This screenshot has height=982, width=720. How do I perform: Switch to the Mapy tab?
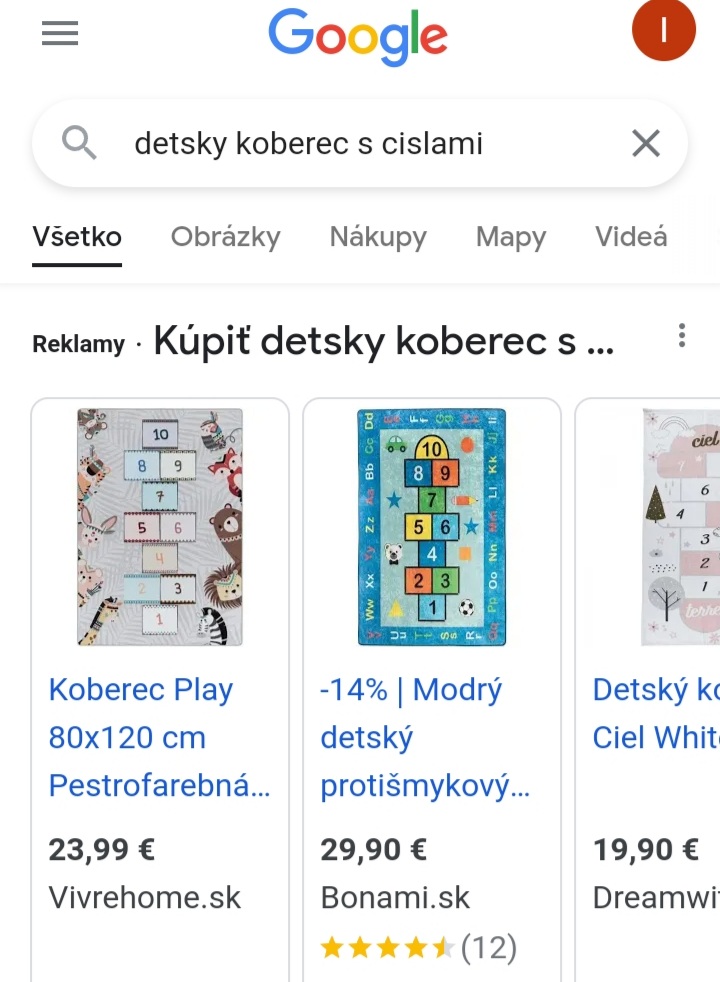pos(511,237)
